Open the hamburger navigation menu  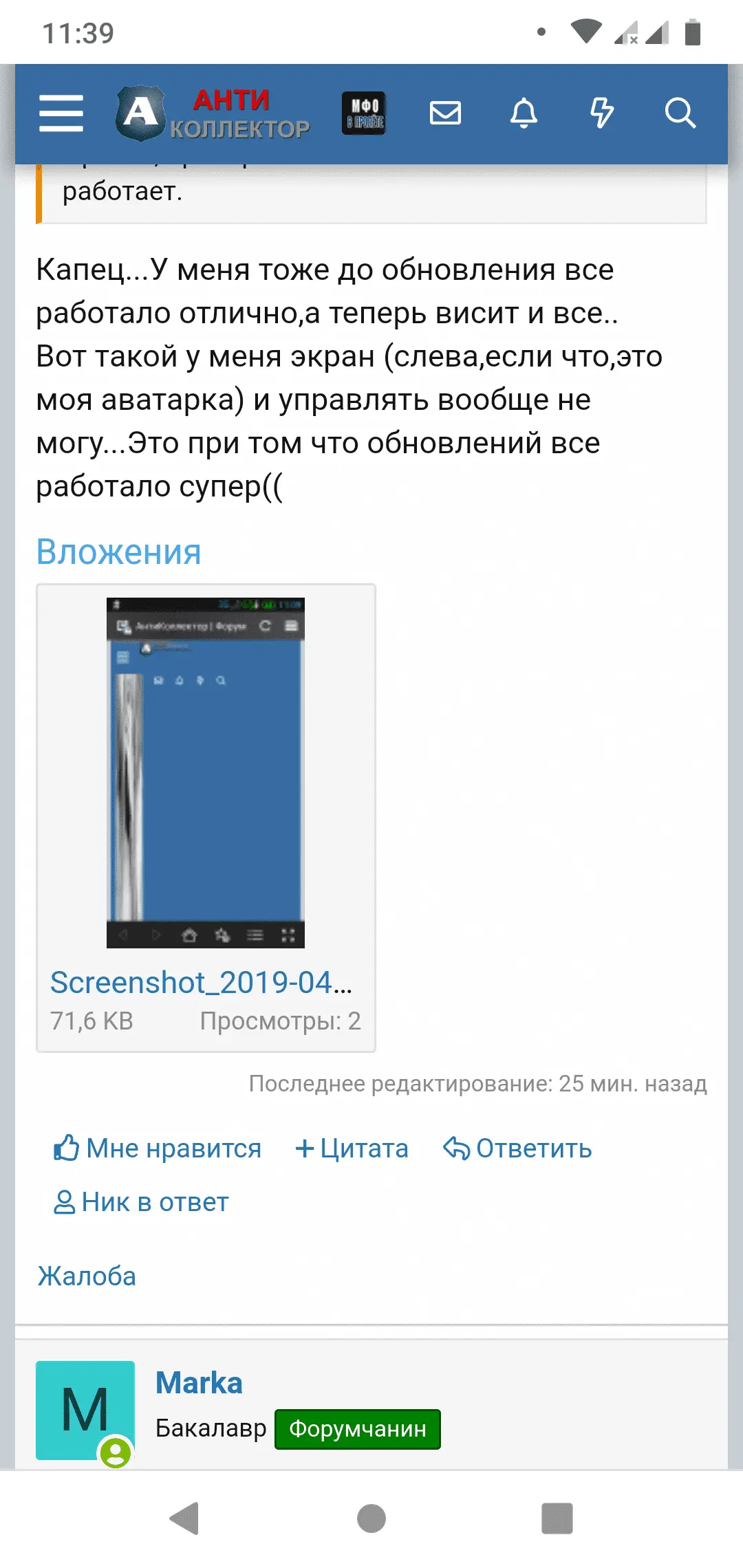[x=61, y=113]
